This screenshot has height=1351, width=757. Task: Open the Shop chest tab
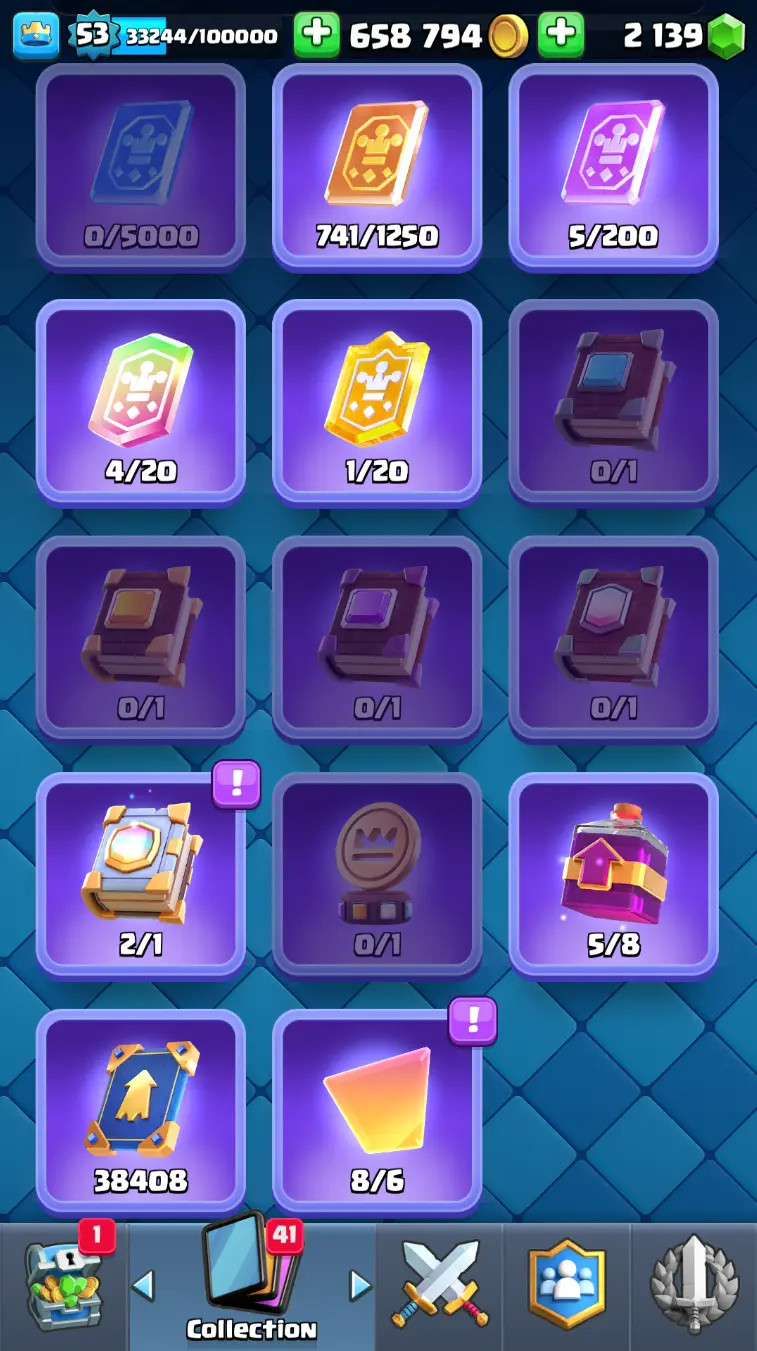pos(63,1287)
